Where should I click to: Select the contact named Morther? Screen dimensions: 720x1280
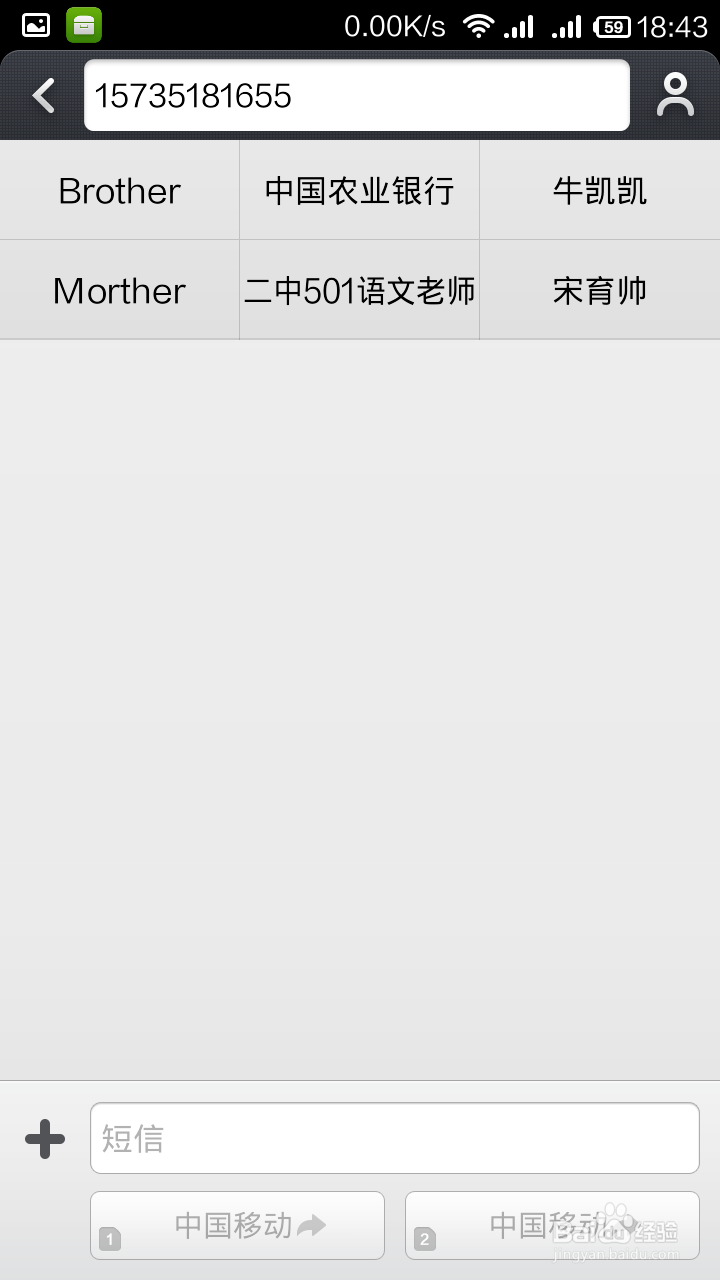[x=119, y=290]
